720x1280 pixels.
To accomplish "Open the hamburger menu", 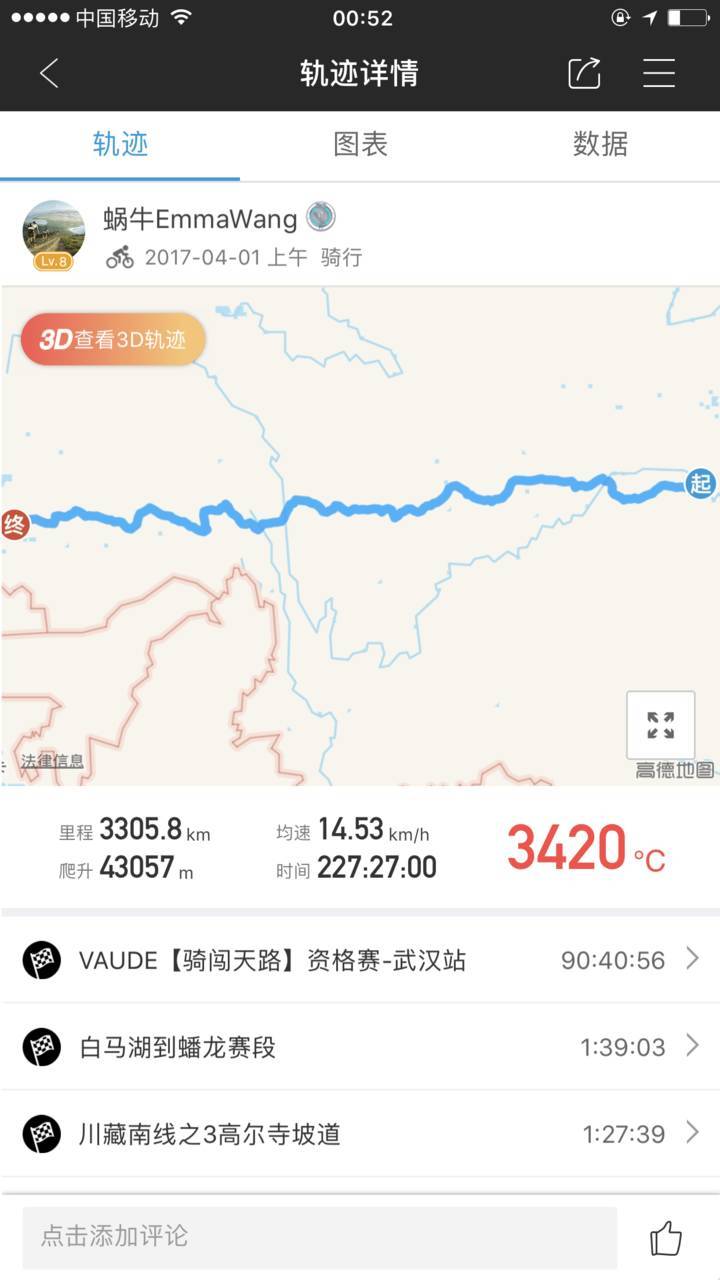I will click(x=659, y=73).
